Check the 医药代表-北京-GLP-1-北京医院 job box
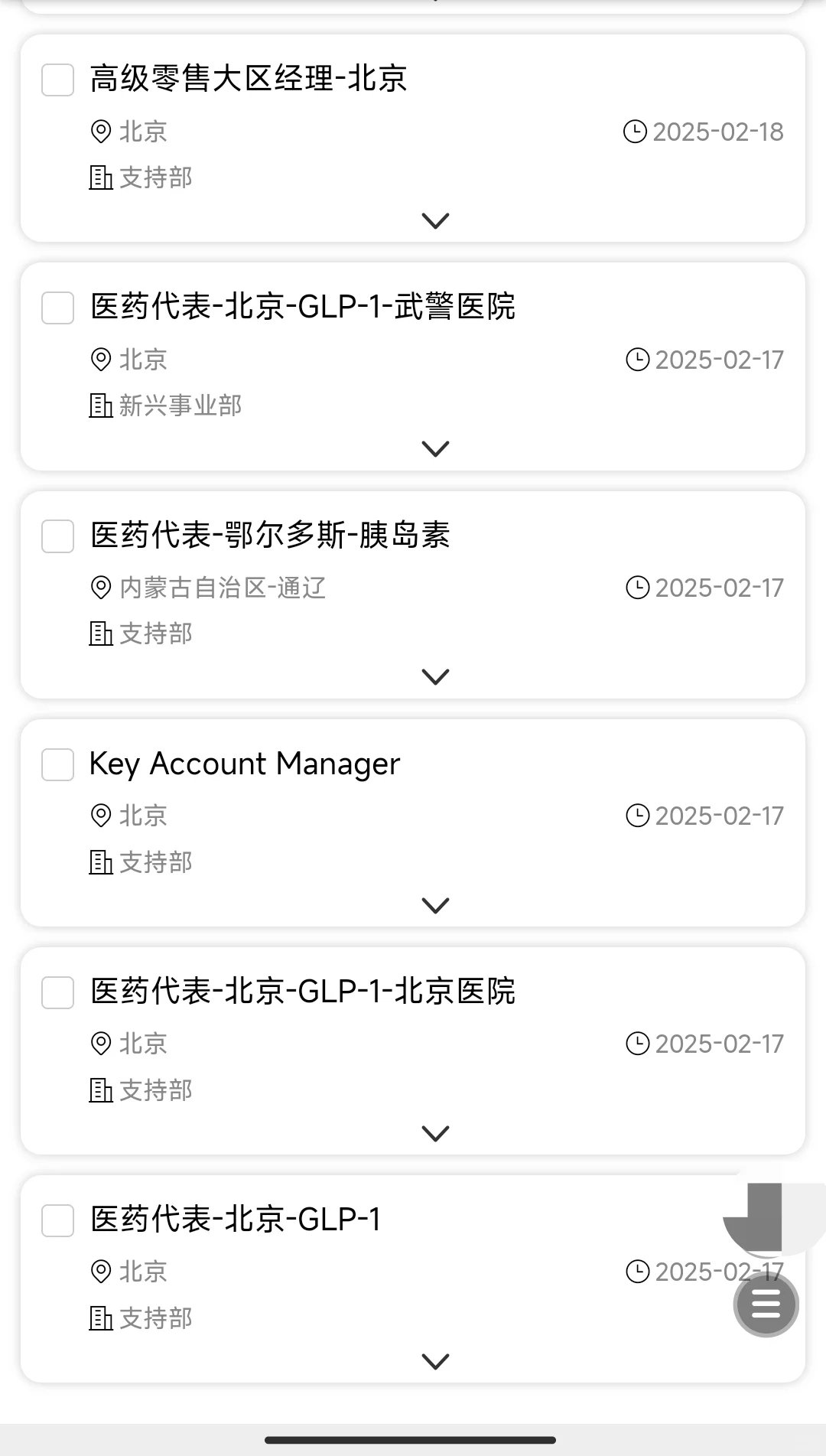The width and height of the screenshot is (826, 1456). (57, 992)
